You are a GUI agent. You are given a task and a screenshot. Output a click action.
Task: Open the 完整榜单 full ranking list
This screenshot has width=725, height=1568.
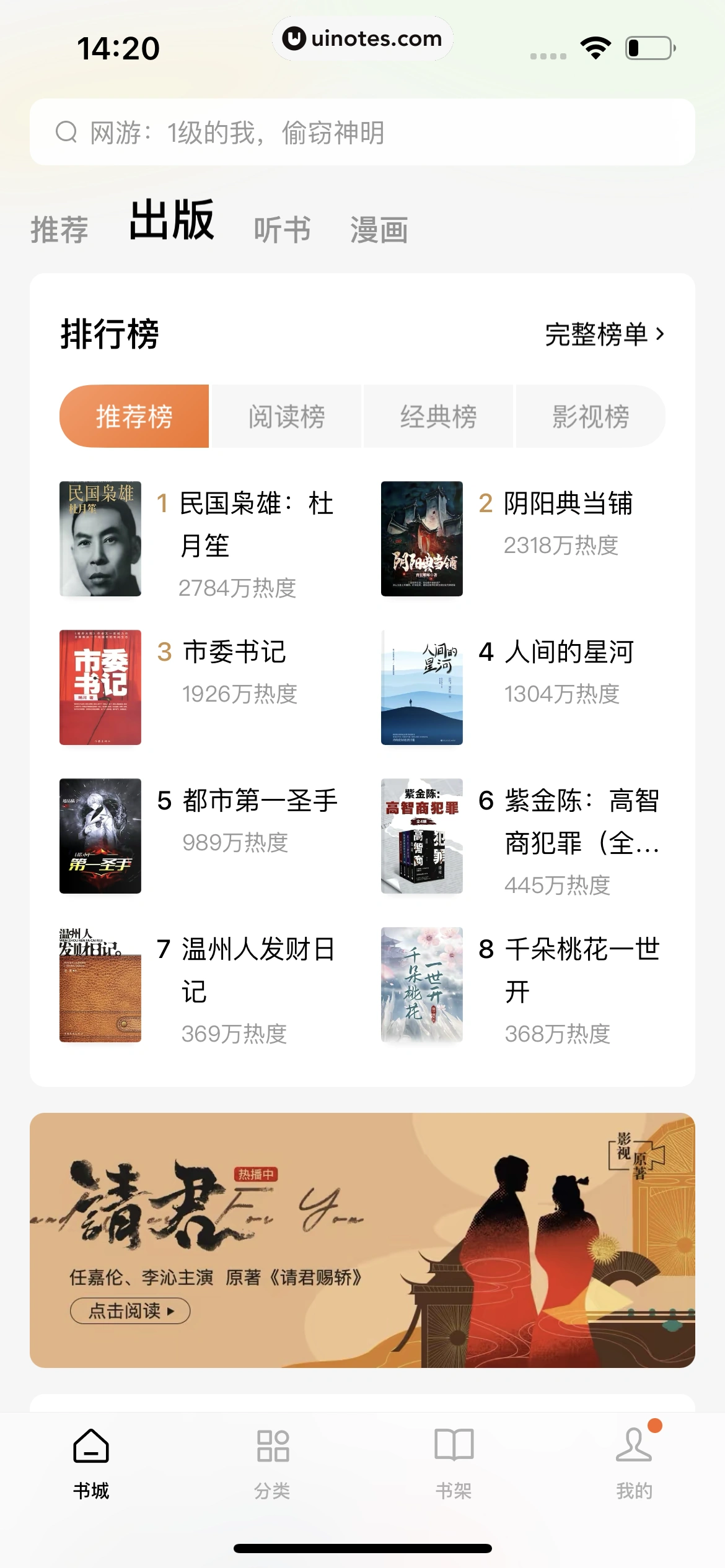(604, 334)
